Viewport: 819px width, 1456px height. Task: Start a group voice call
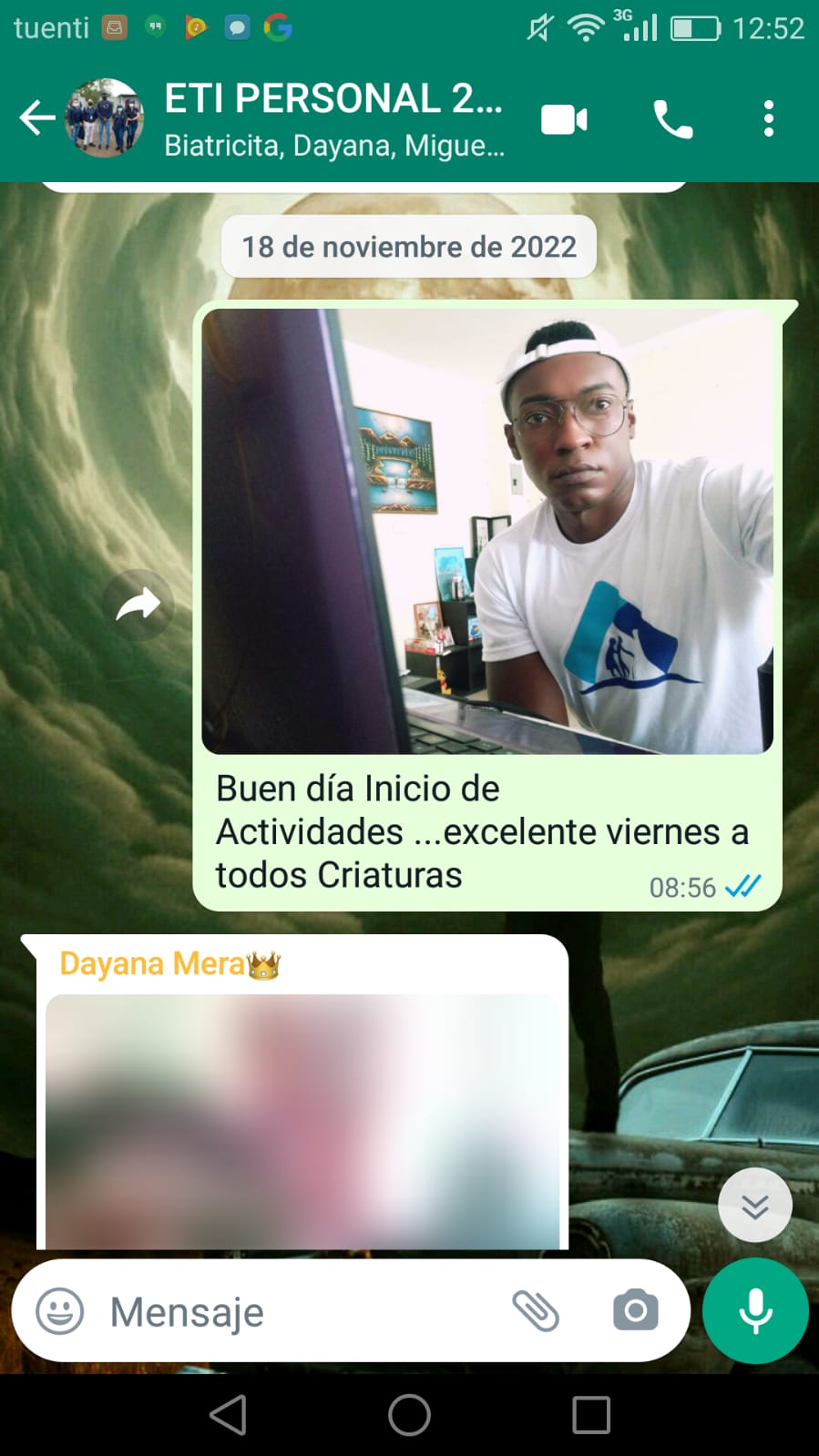672,119
